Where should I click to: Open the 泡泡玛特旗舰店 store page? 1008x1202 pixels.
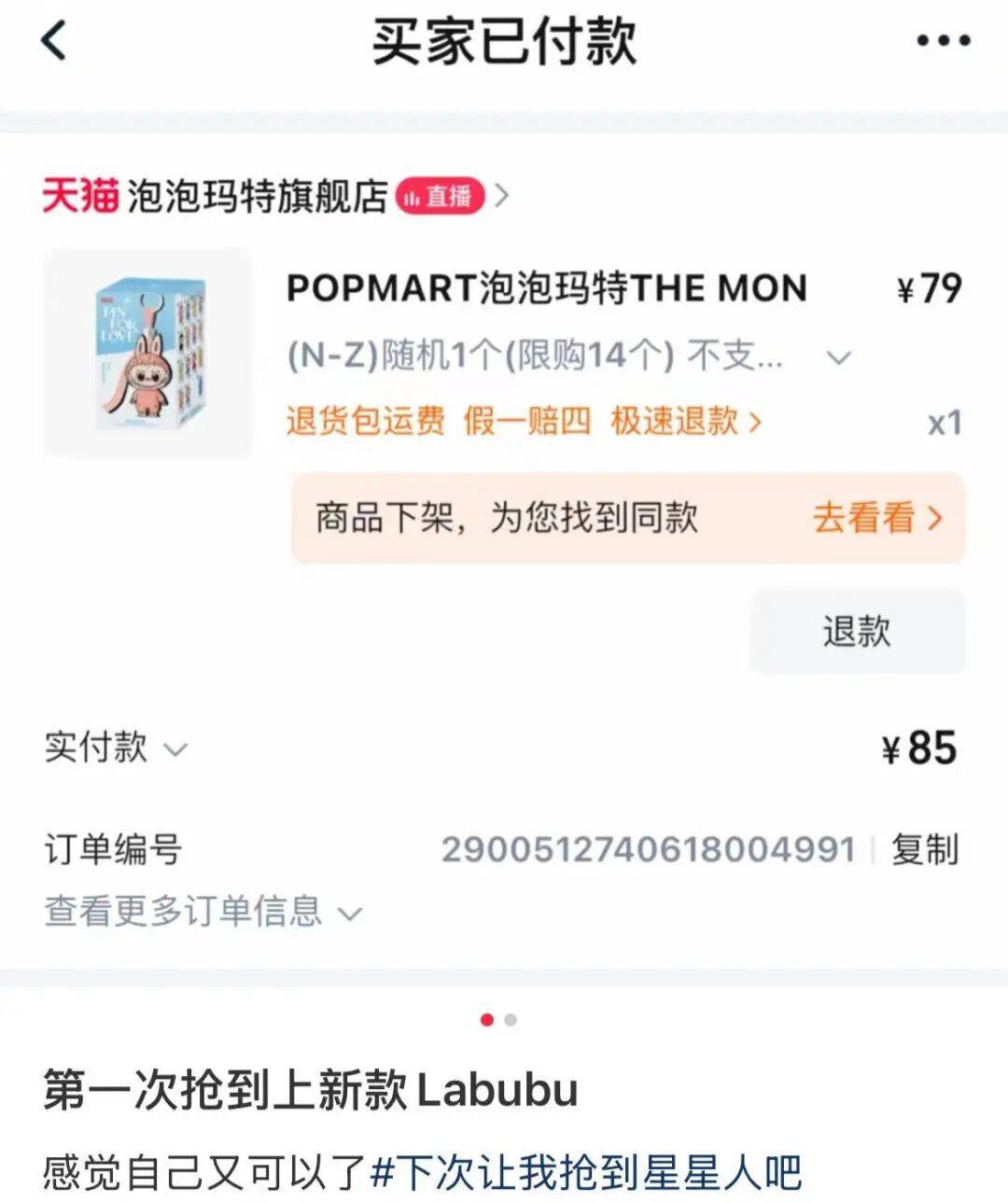[x=257, y=193]
